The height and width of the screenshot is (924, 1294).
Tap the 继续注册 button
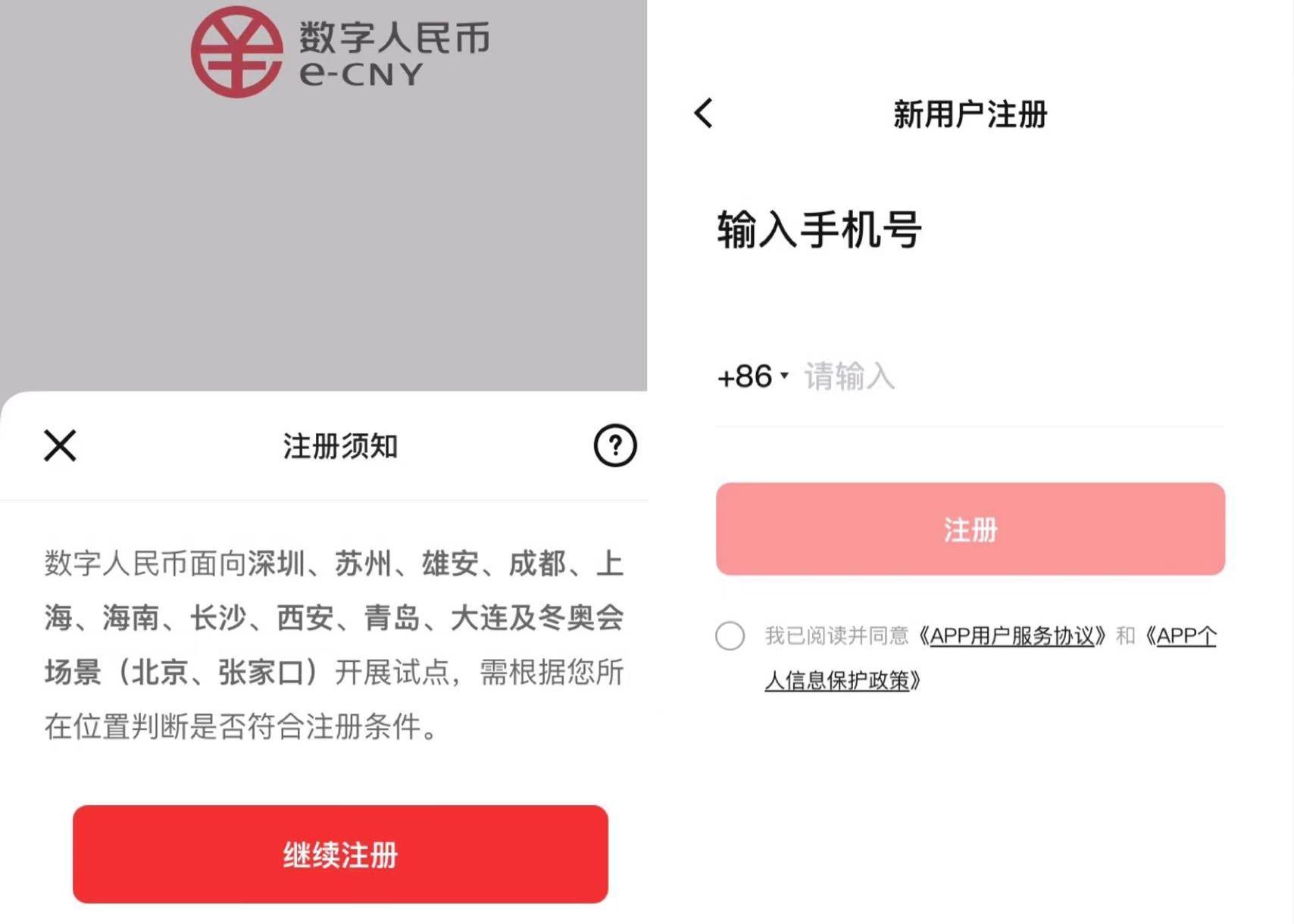point(340,854)
